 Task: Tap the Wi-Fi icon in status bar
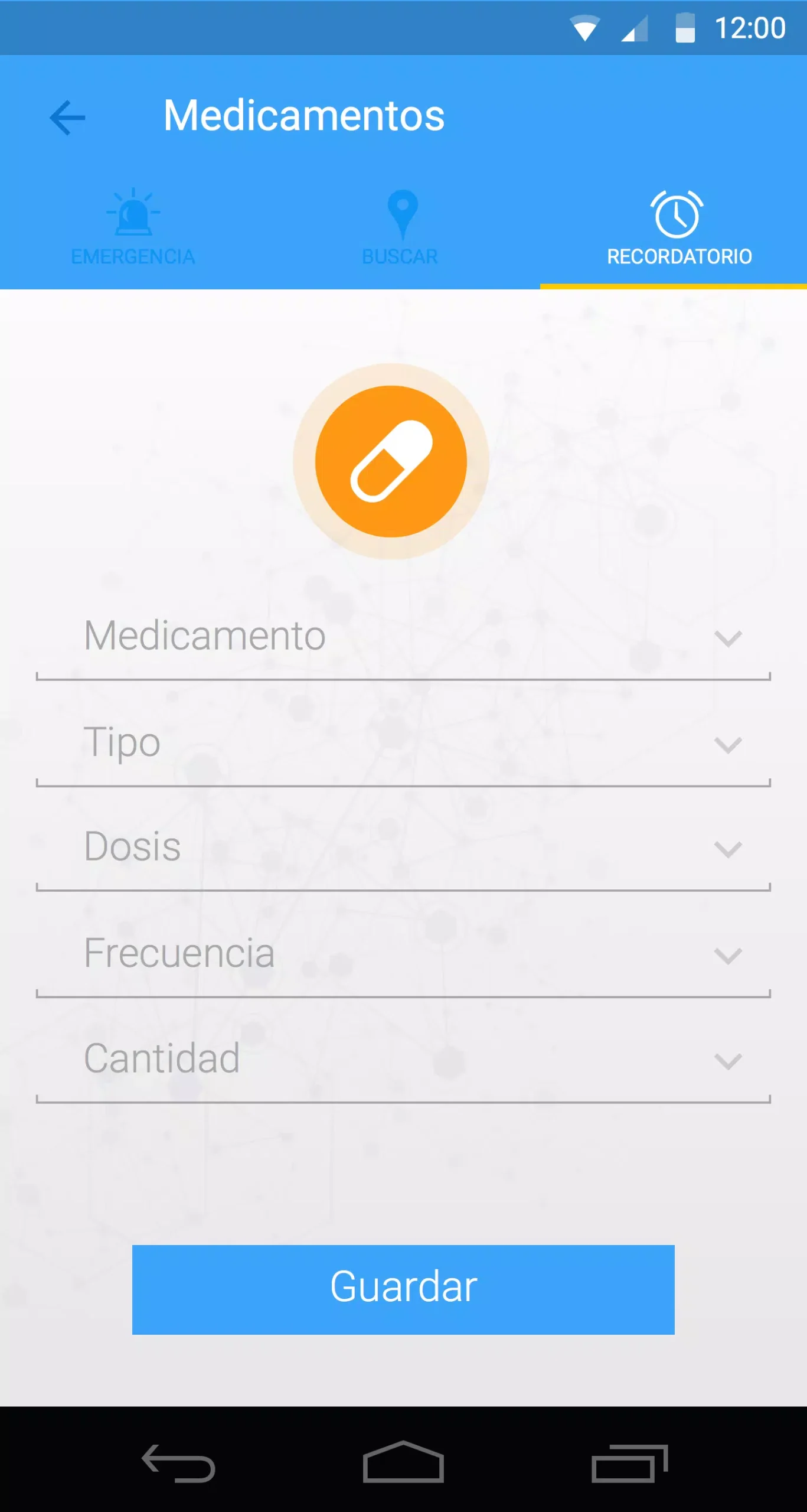[x=585, y=28]
